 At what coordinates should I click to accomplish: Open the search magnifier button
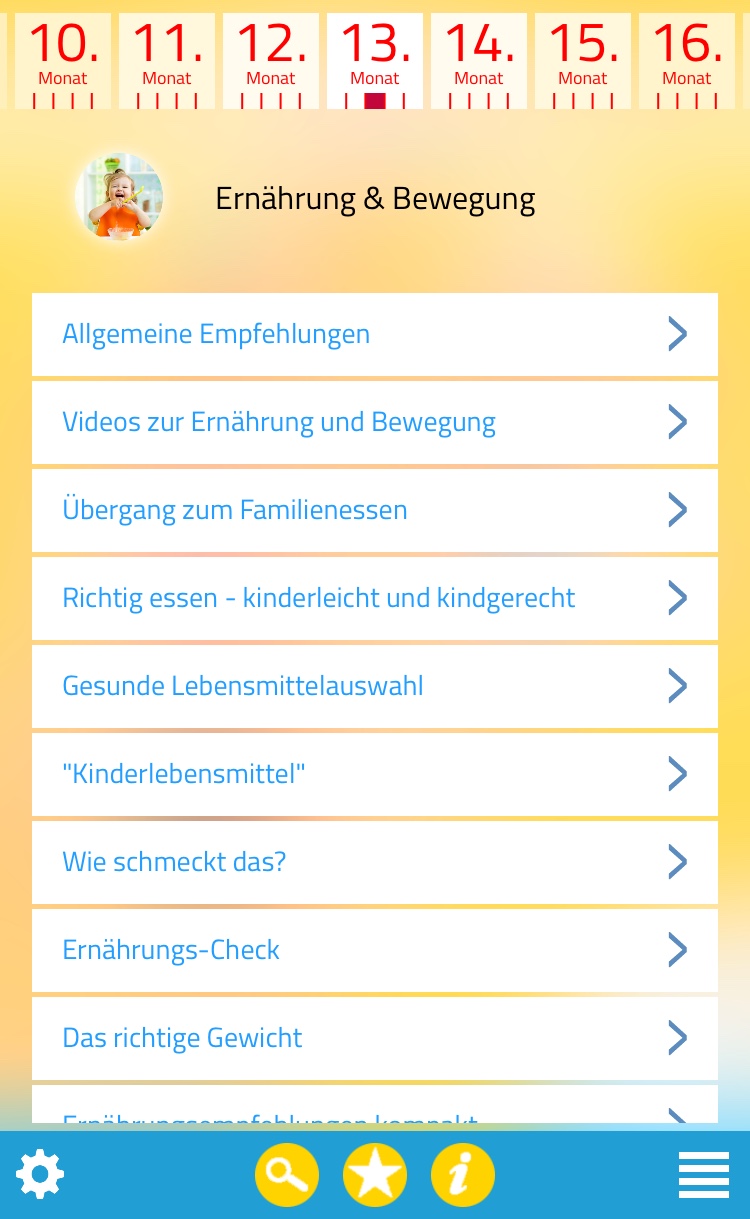(287, 1174)
